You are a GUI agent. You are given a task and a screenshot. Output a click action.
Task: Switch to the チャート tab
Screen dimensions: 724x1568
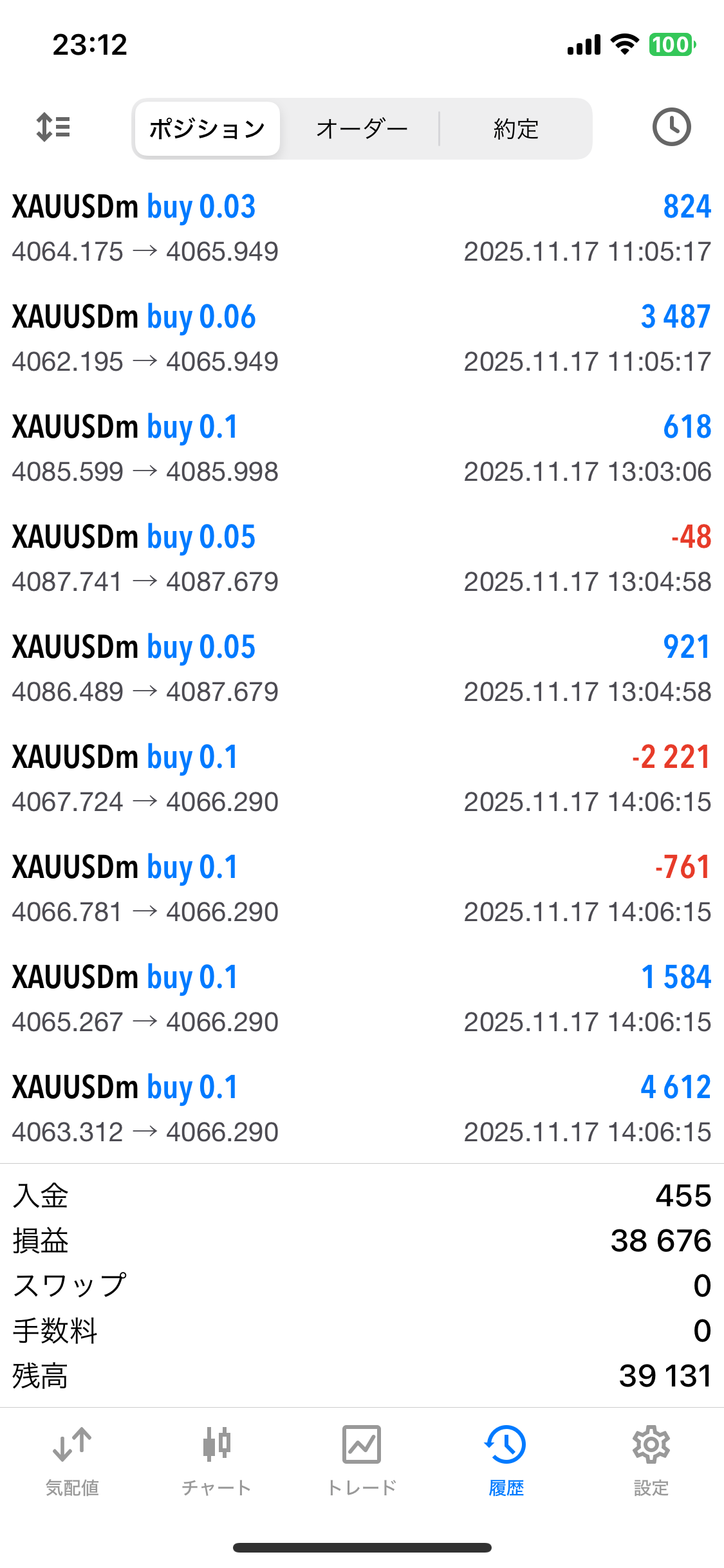[x=217, y=1460]
